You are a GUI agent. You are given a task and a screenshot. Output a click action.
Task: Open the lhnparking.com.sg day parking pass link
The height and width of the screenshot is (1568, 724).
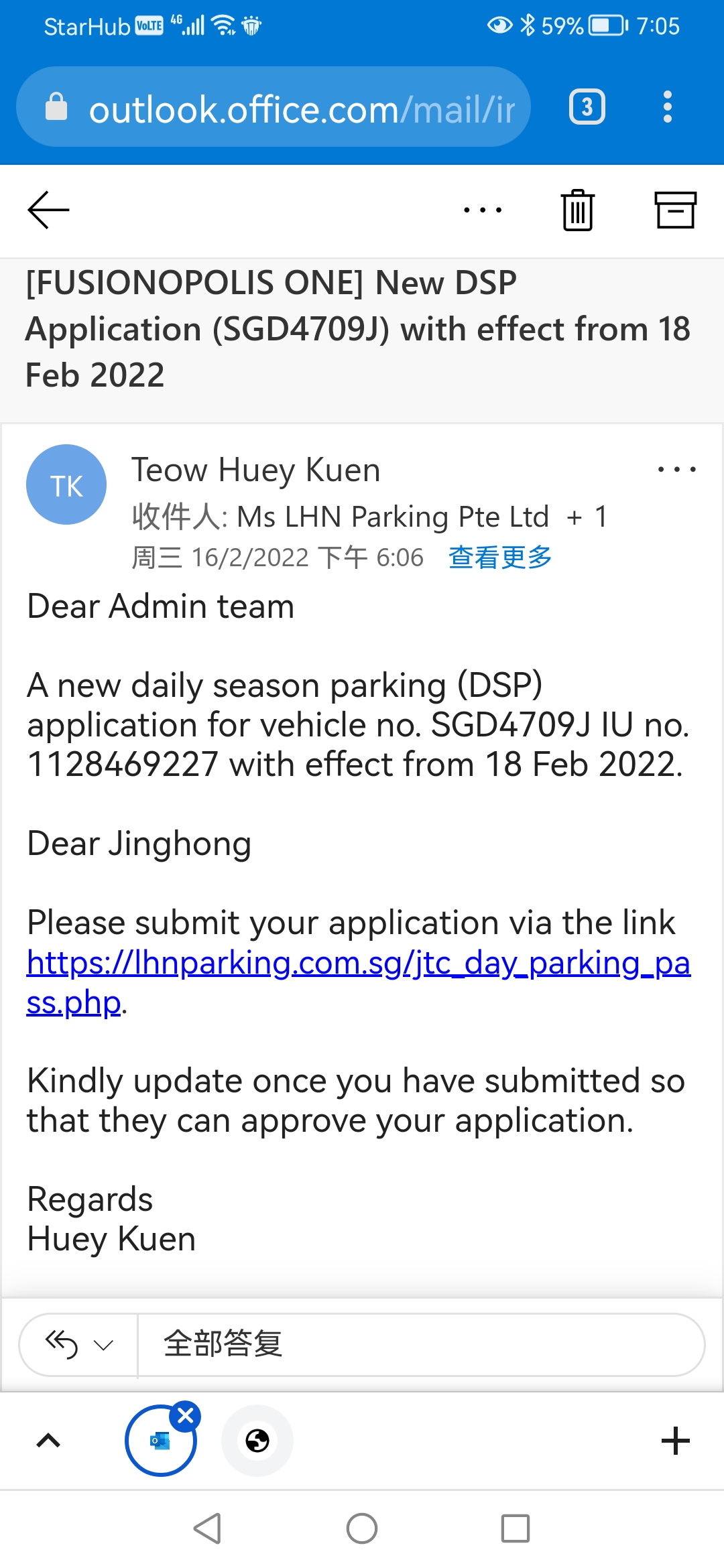coord(359,982)
